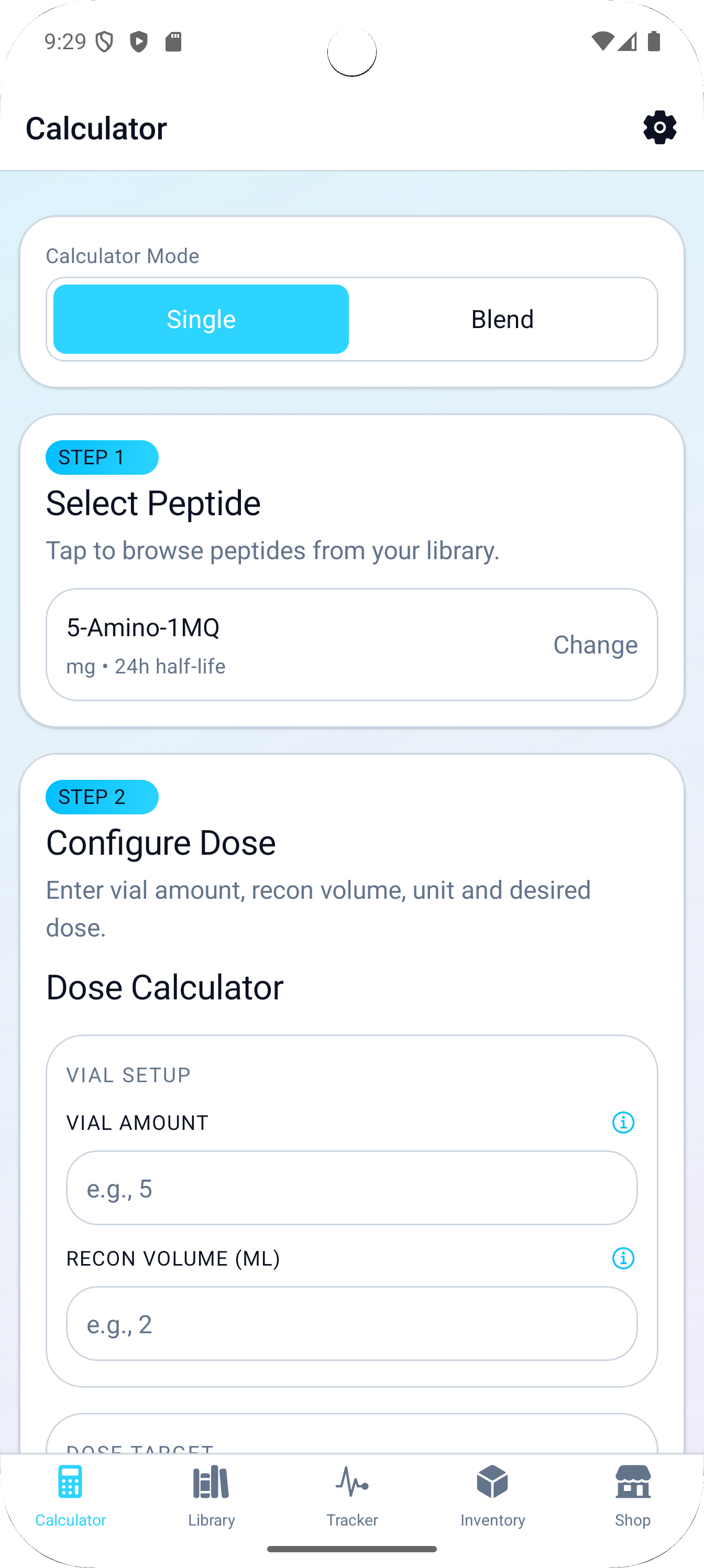The height and width of the screenshot is (1568, 704).
Task: Toggle the Step 1 badge
Action: point(102,456)
